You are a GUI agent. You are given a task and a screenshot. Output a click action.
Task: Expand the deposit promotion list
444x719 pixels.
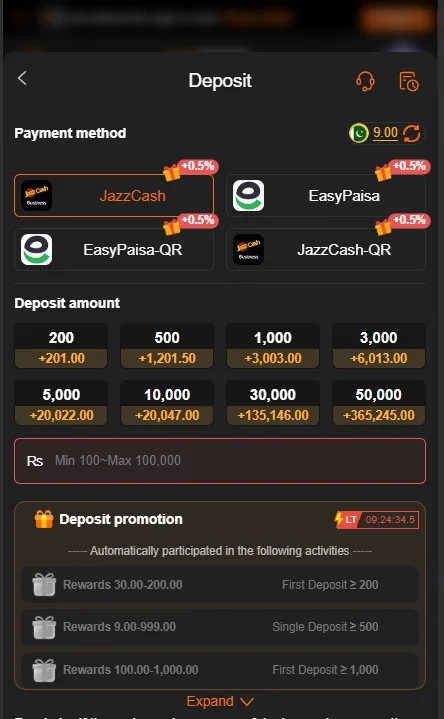(220, 701)
